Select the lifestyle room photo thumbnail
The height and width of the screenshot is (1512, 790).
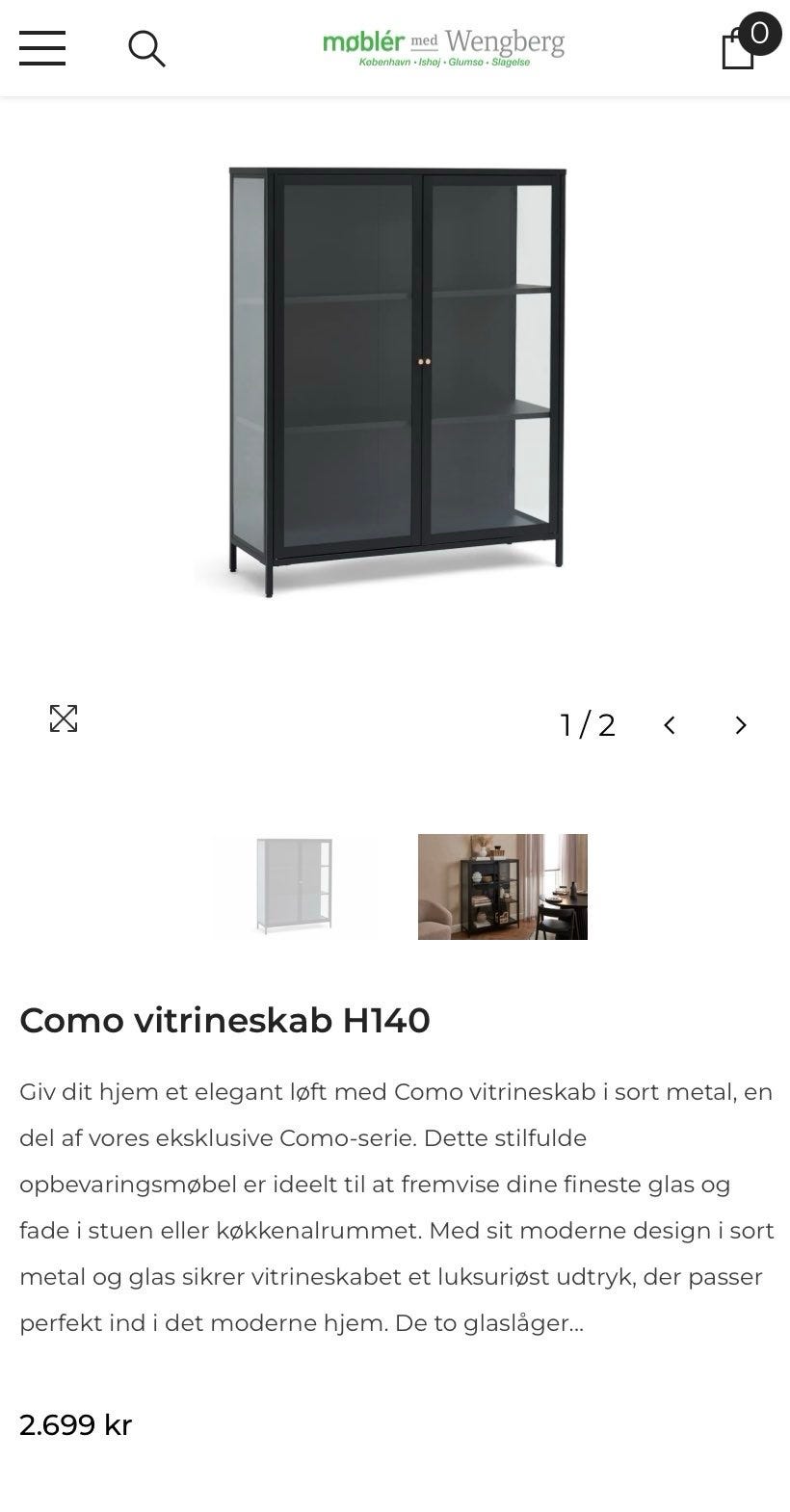click(502, 886)
